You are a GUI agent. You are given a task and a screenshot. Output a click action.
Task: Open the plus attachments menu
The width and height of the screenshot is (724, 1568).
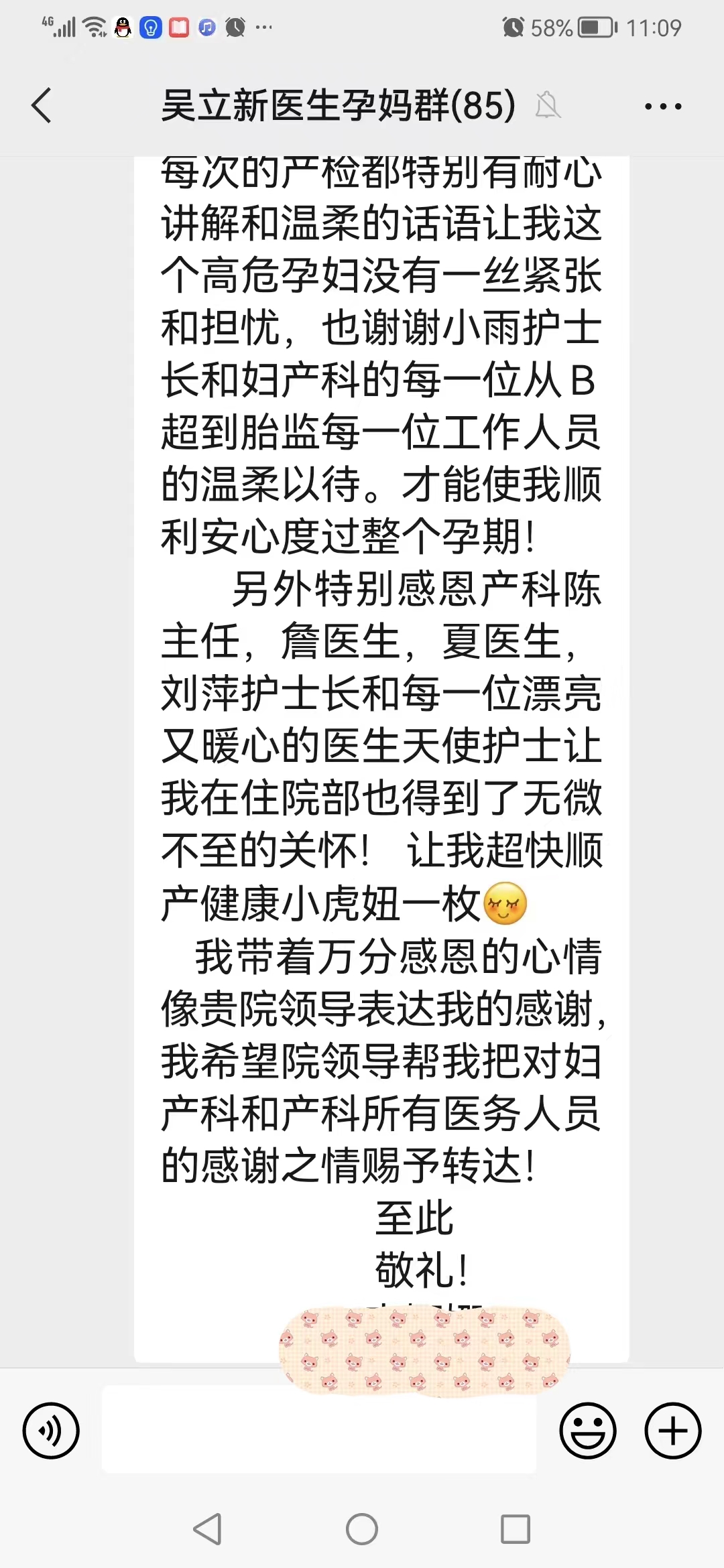(x=672, y=1431)
